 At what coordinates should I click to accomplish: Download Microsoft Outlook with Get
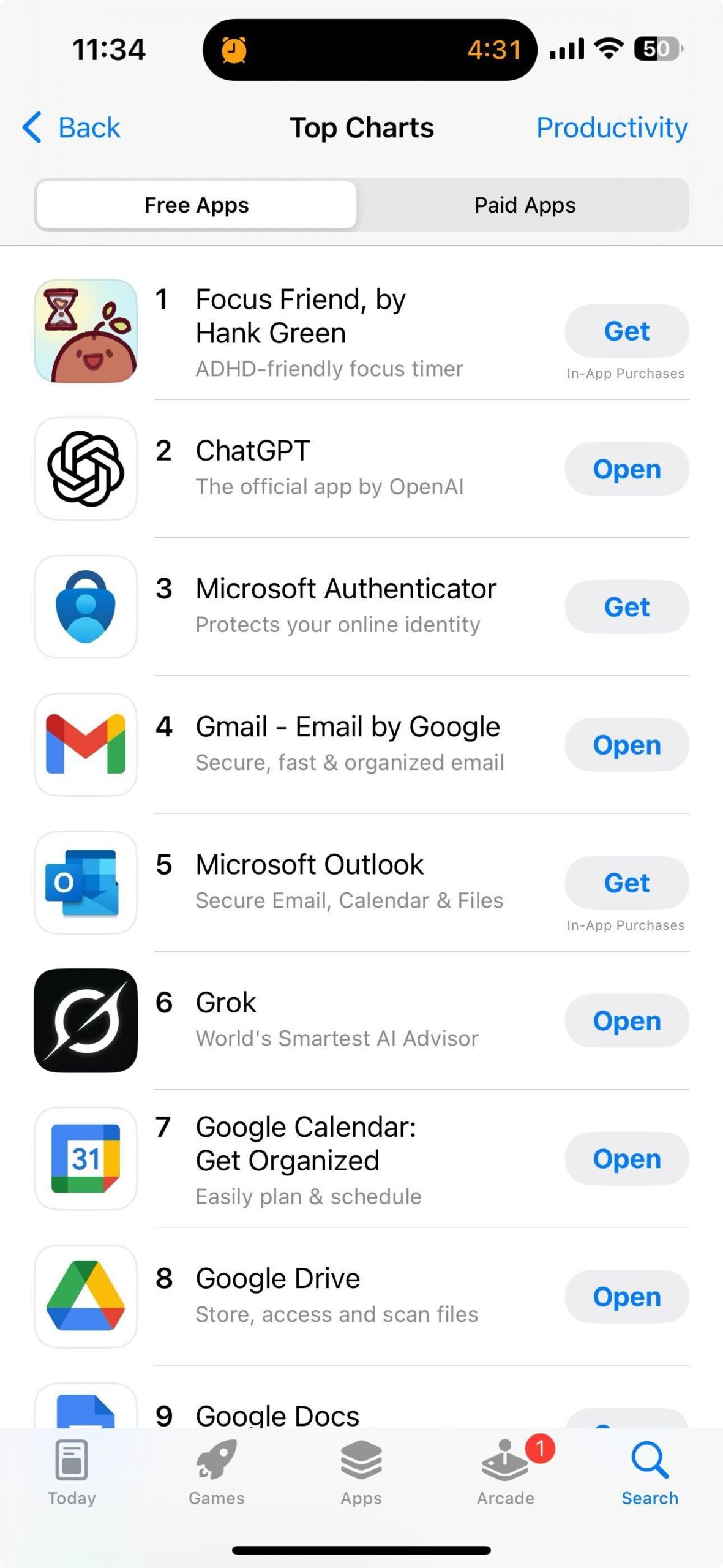(626, 883)
